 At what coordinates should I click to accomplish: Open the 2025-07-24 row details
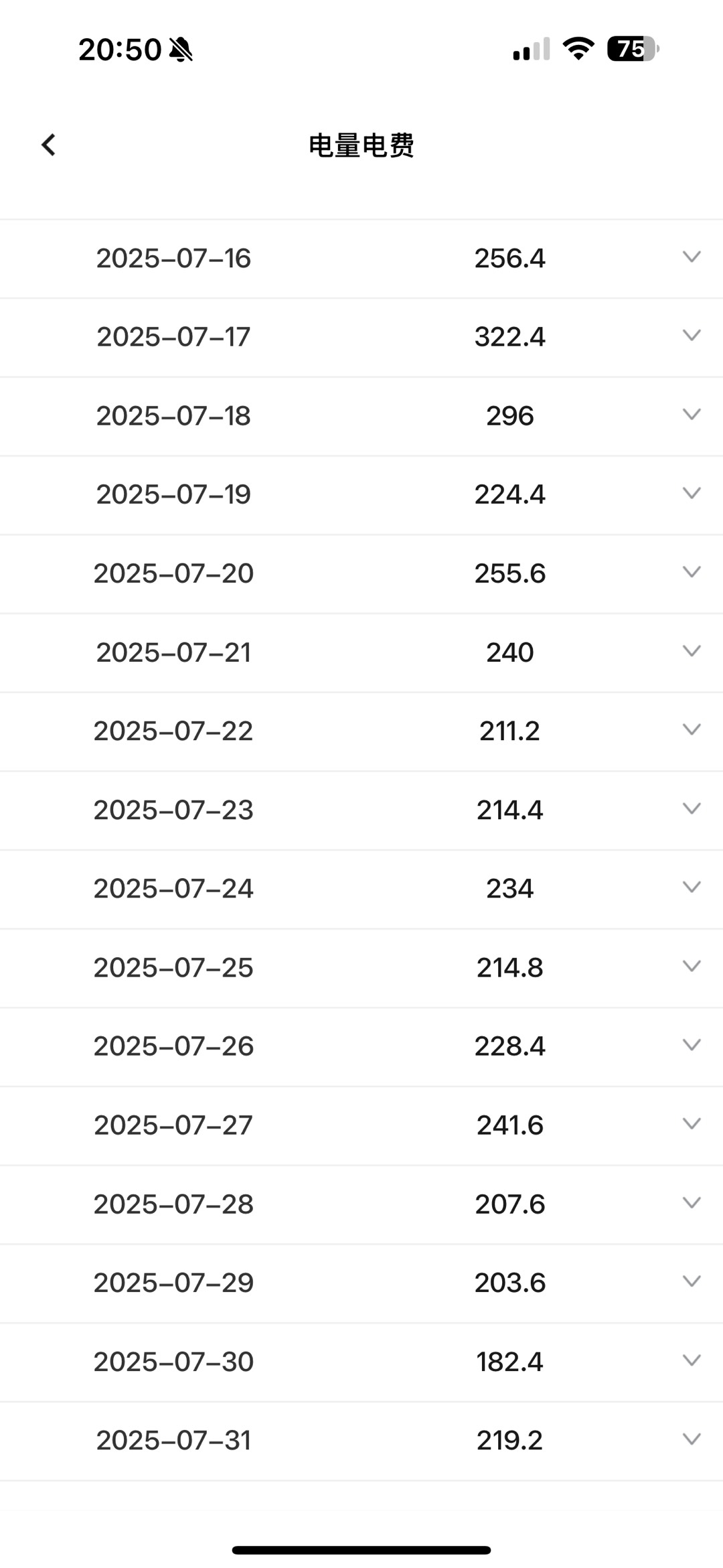pos(691,887)
